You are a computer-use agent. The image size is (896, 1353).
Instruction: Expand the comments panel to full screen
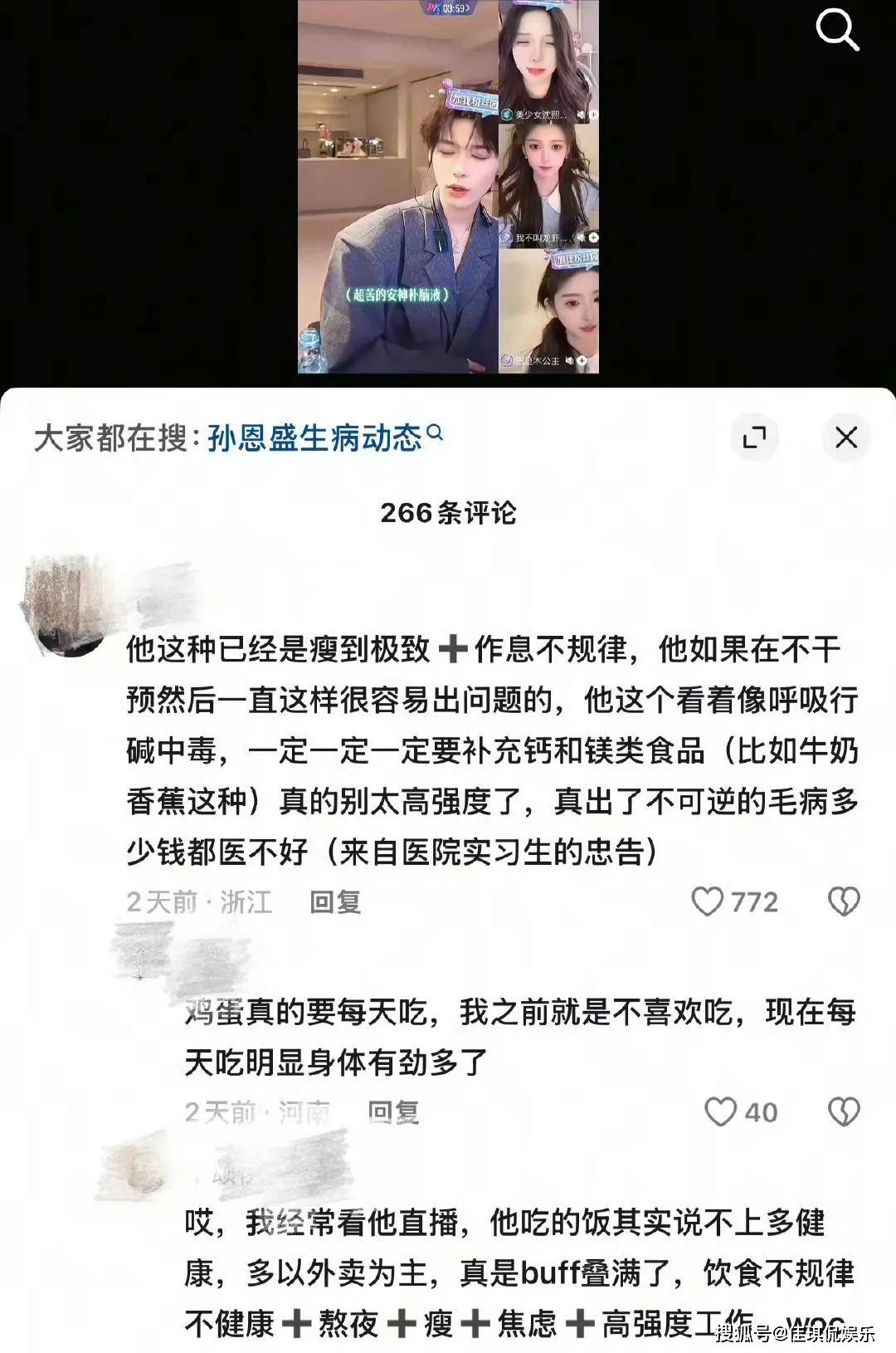pyautogui.click(x=754, y=437)
